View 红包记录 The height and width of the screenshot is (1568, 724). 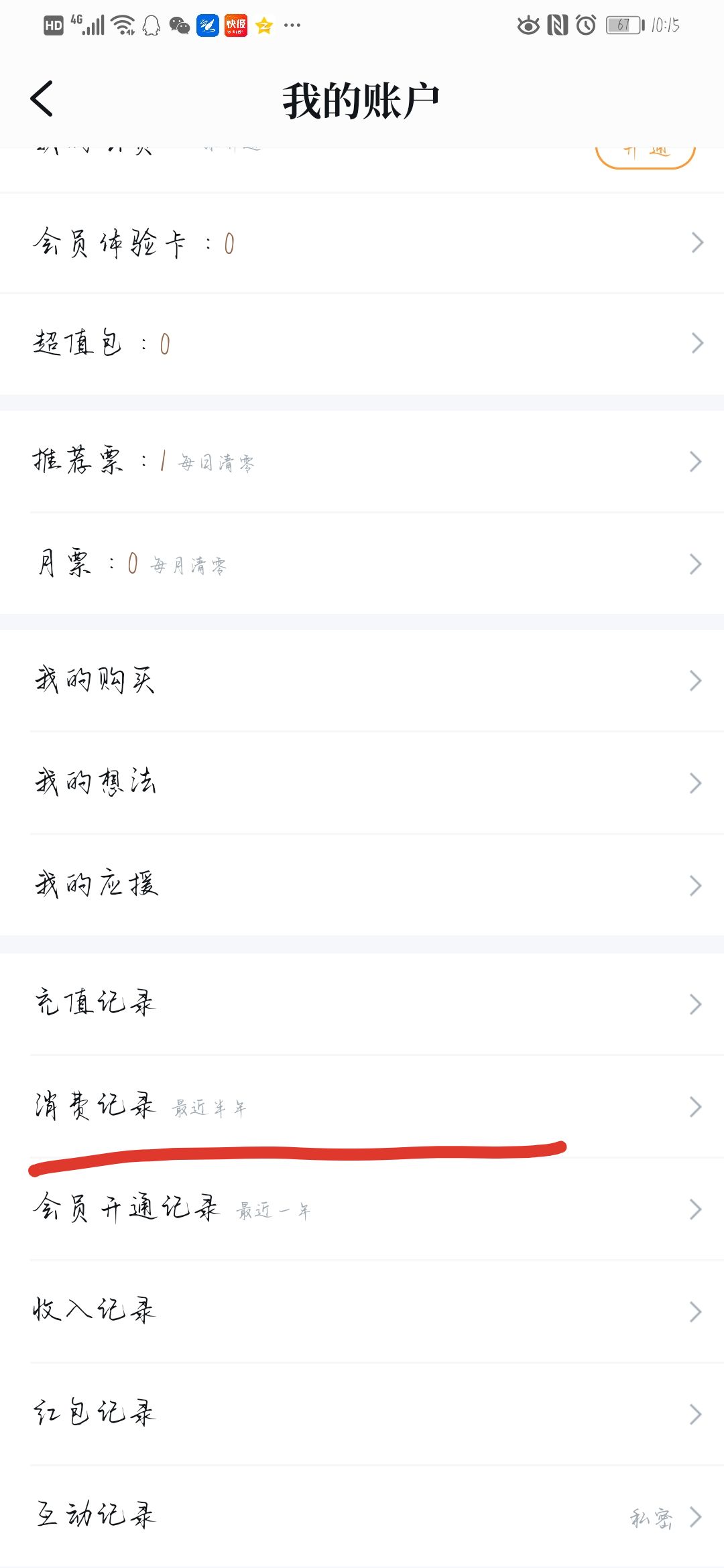point(362,1414)
